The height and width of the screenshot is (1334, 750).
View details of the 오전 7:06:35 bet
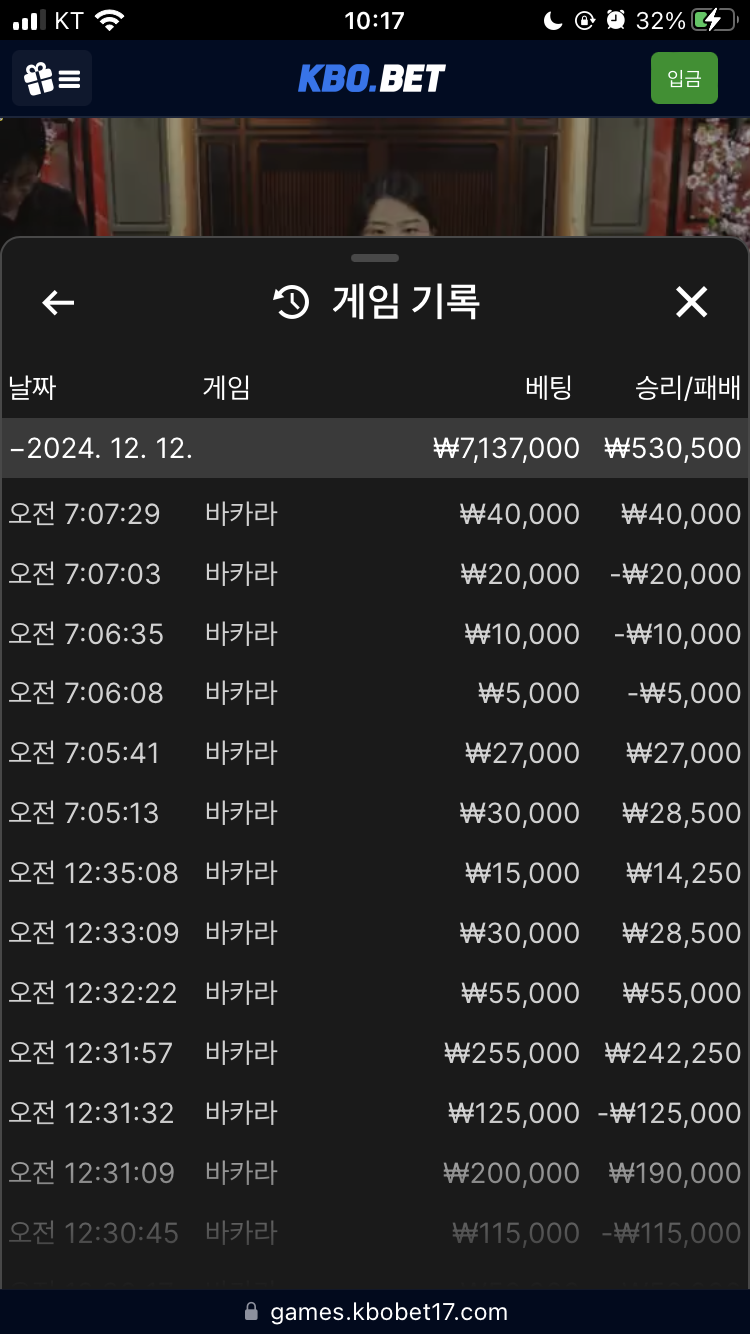tap(375, 634)
